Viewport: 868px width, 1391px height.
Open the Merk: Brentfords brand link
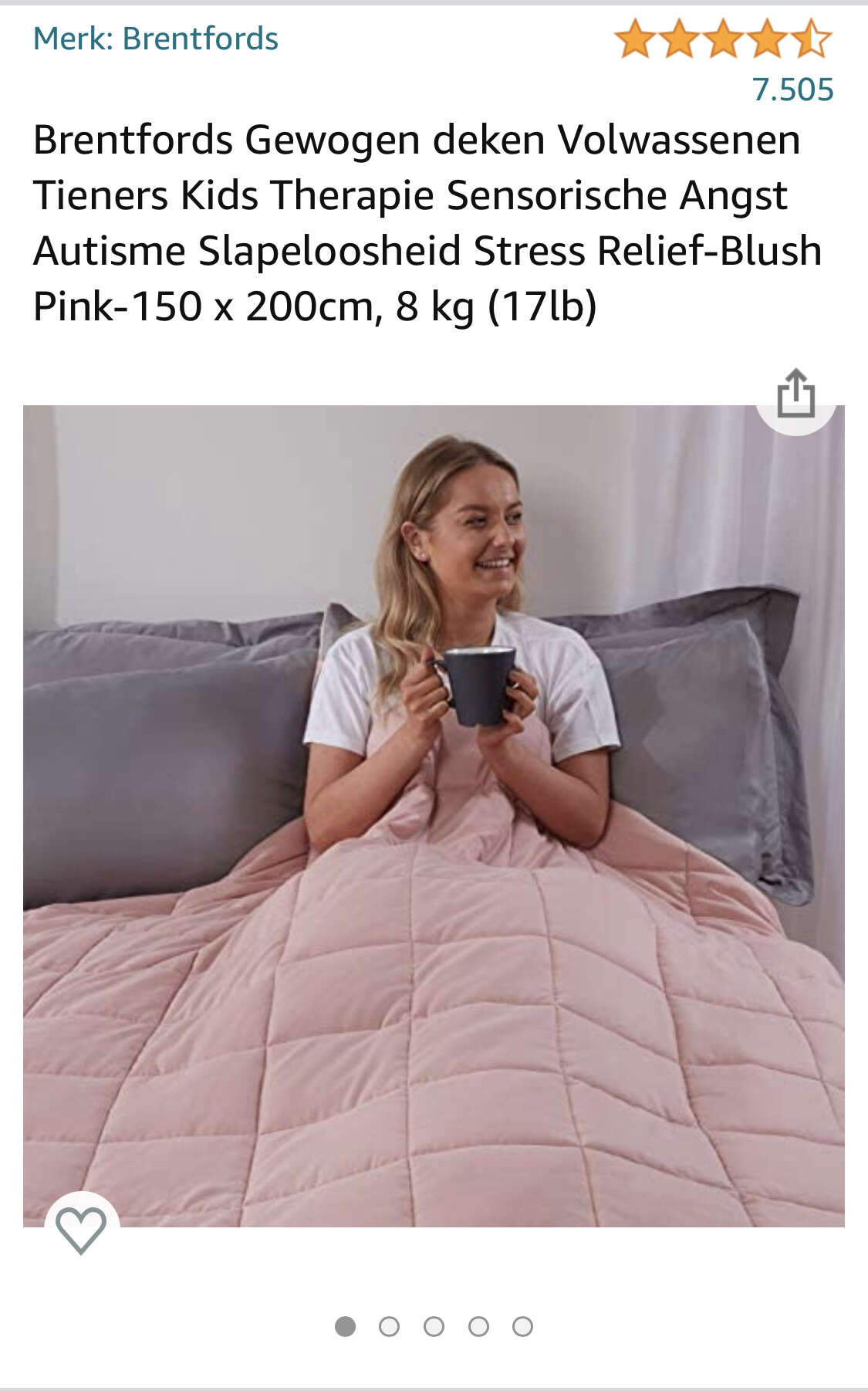point(155,39)
